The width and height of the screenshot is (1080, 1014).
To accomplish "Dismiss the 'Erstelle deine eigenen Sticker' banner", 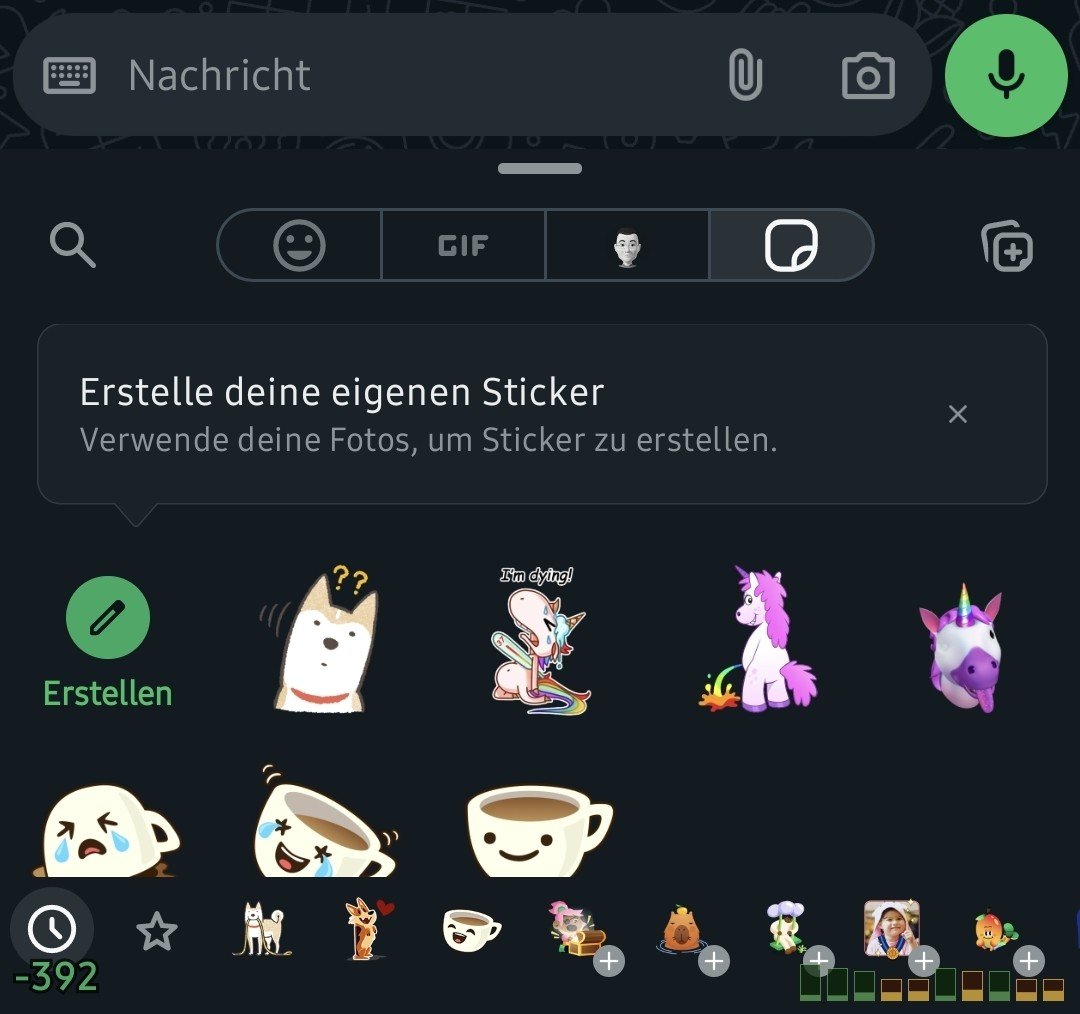I will pyautogui.click(x=957, y=414).
